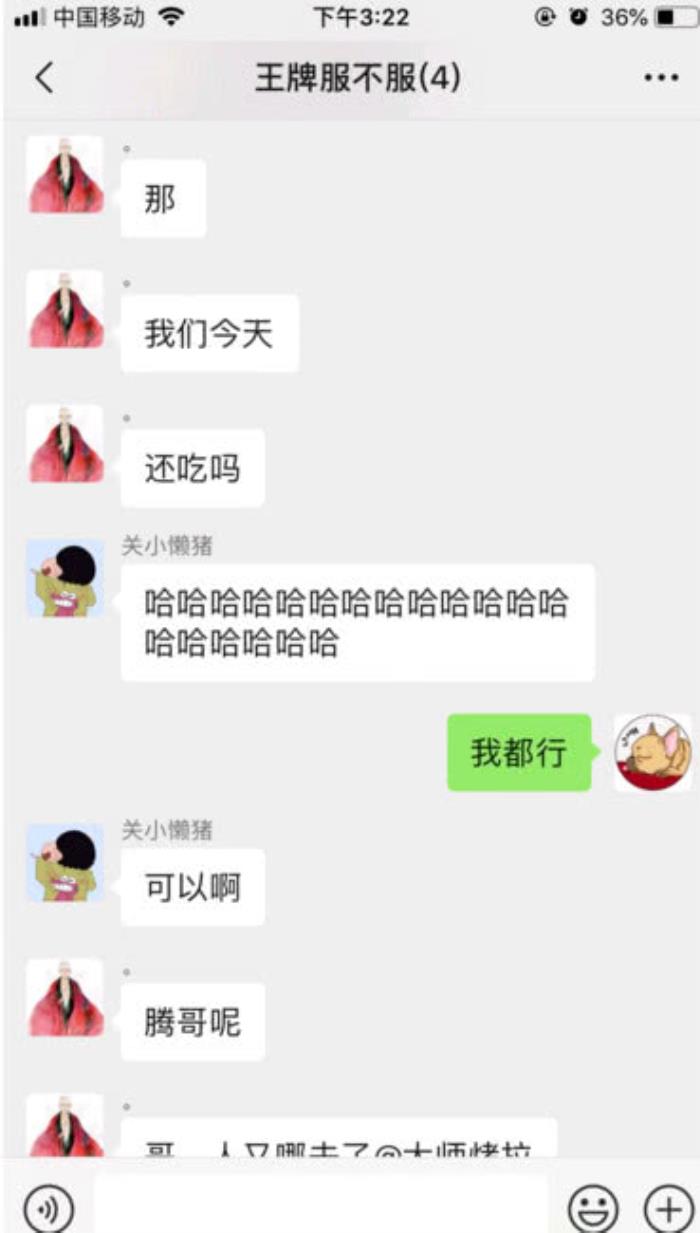Tap the message text input field
The height and width of the screenshot is (1233, 700).
[x=320, y=1207]
